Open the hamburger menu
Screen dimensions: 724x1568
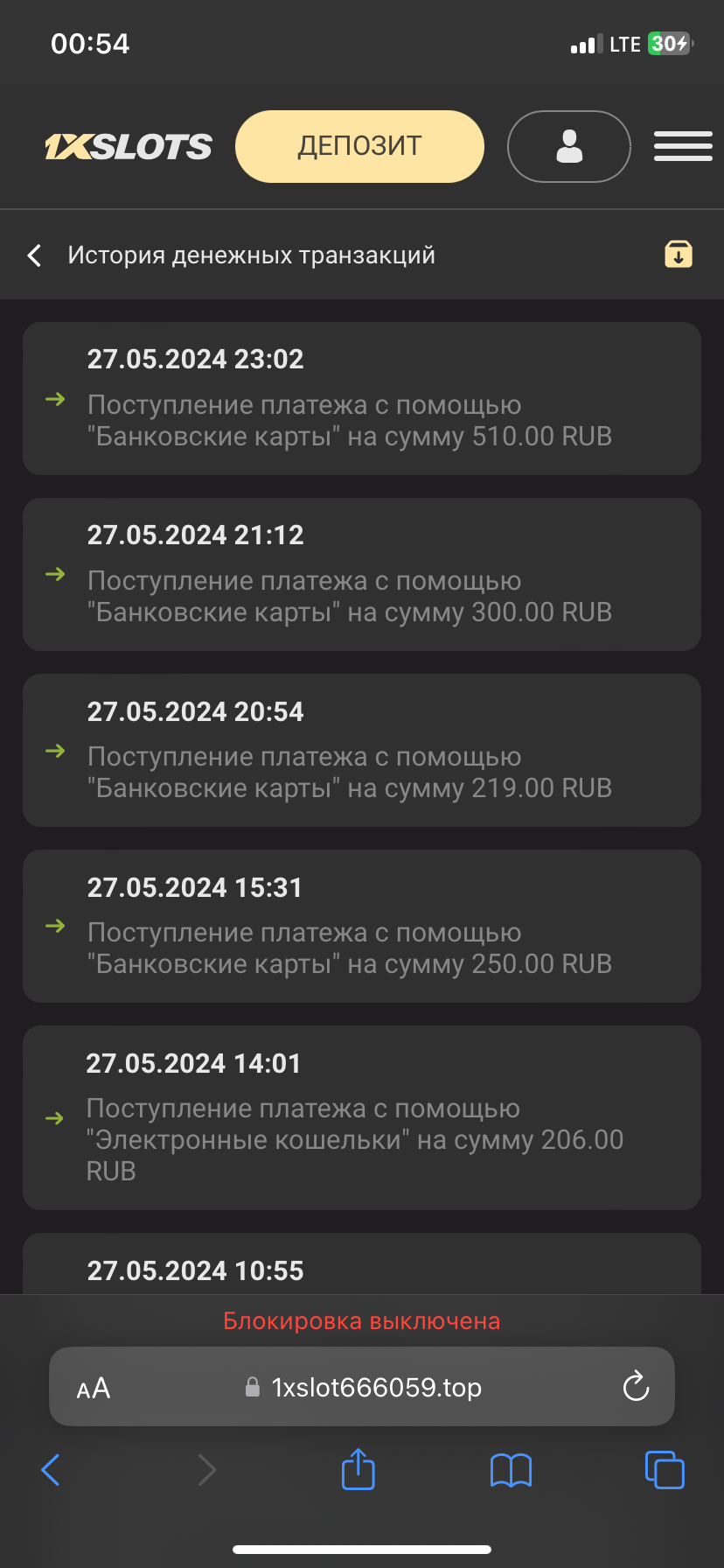coord(683,147)
